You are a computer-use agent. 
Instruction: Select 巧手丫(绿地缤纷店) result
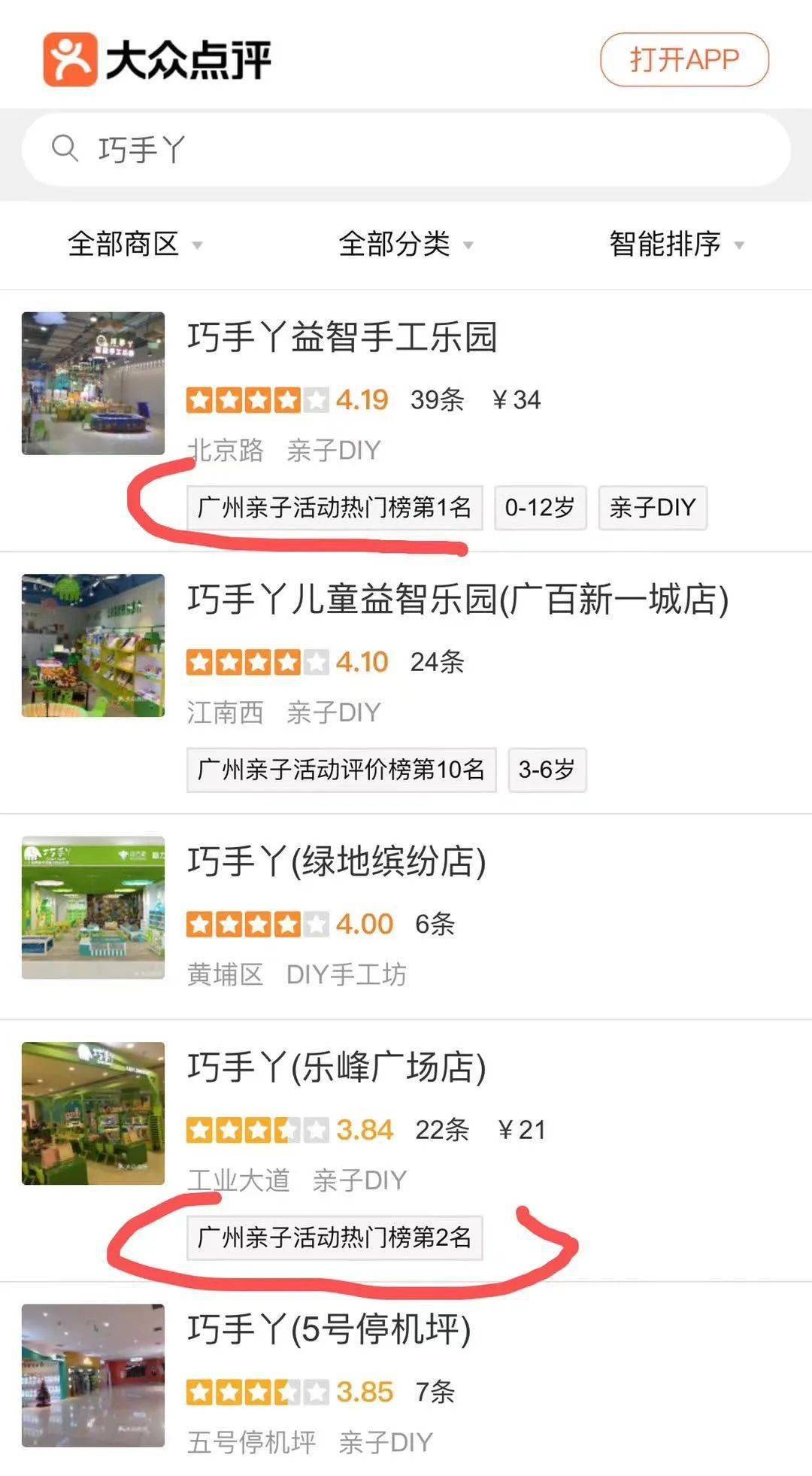click(336, 861)
